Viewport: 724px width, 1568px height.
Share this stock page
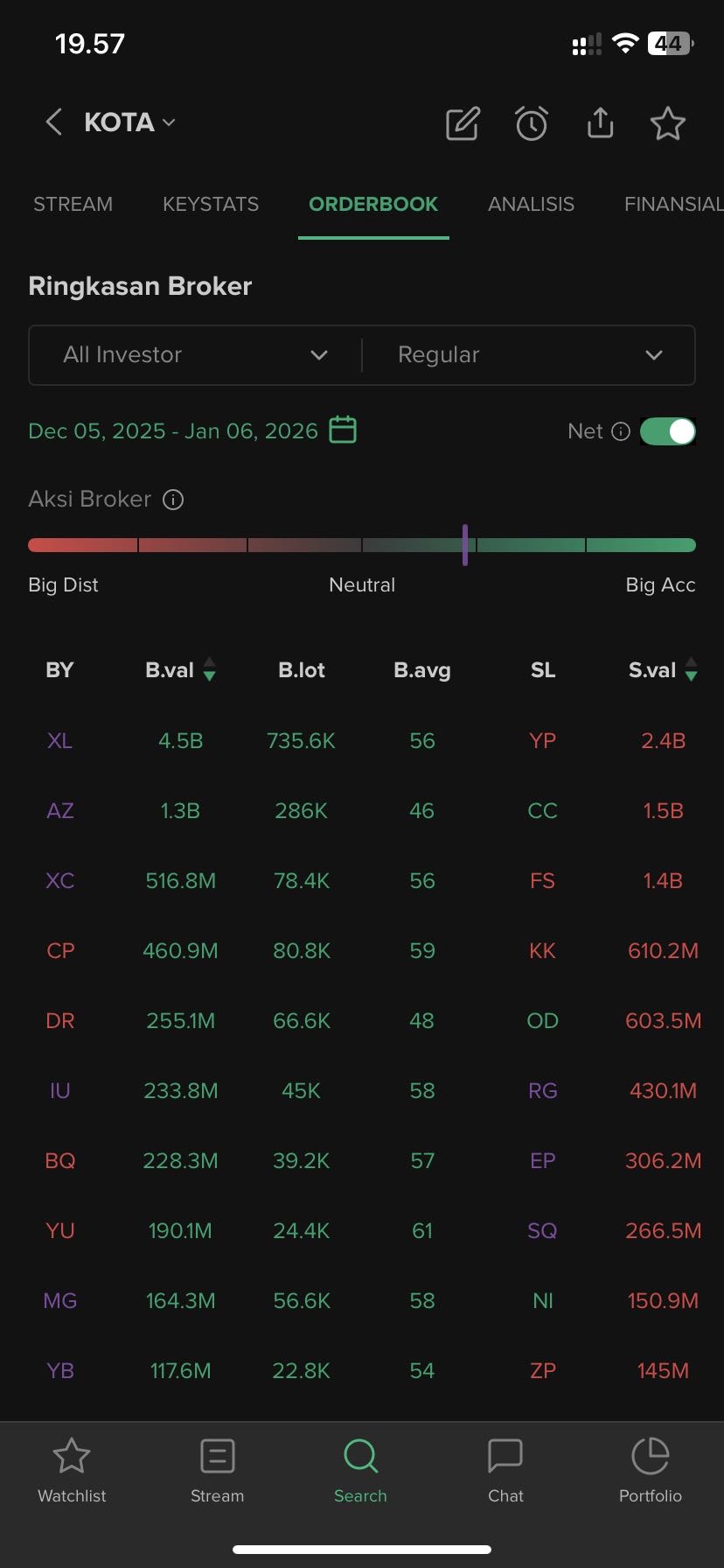click(600, 123)
